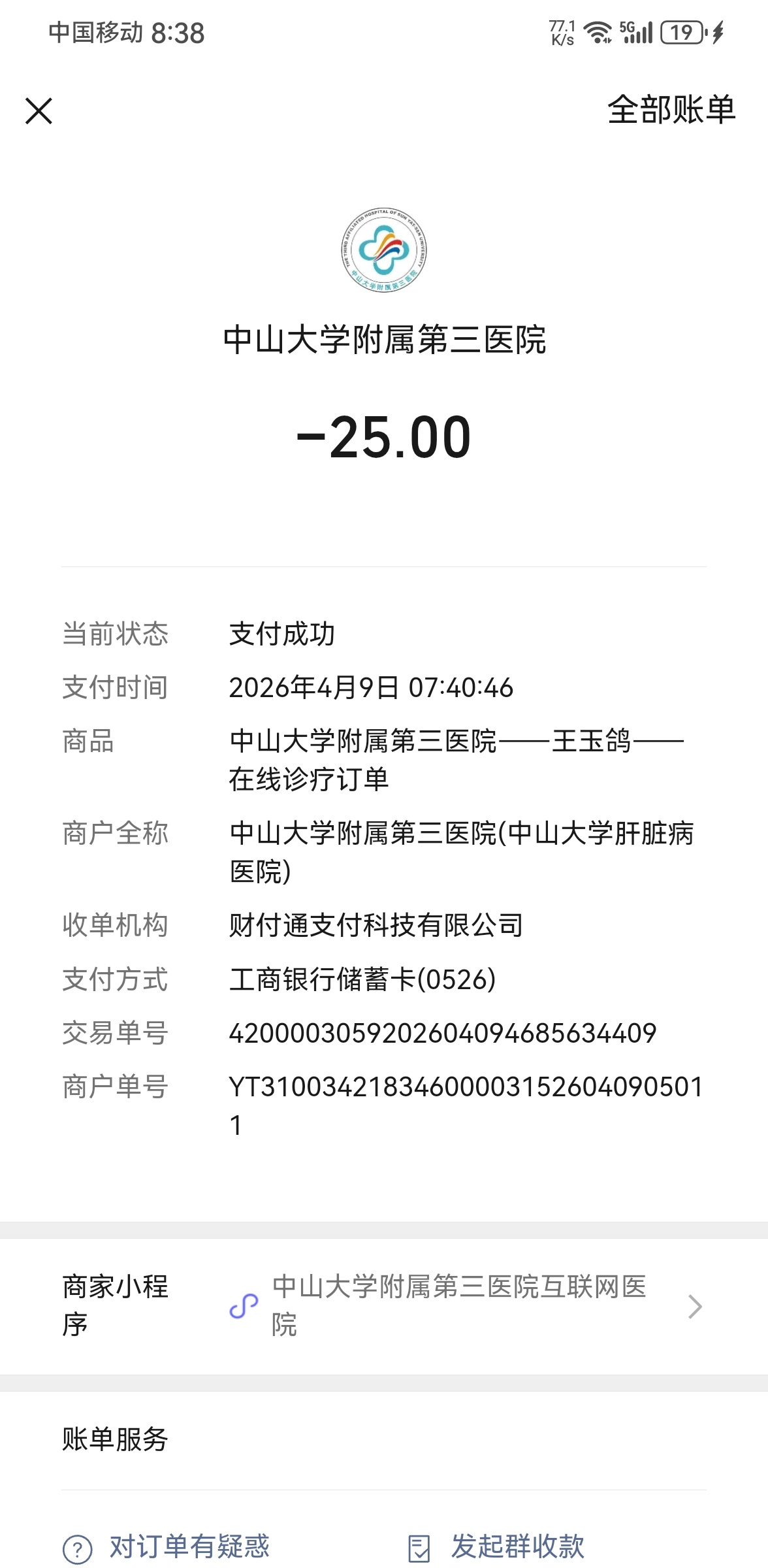Close the bill detail page
Image resolution: width=768 pixels, height=1568 pixels.
pyautogui.click(x=39, y=110)
